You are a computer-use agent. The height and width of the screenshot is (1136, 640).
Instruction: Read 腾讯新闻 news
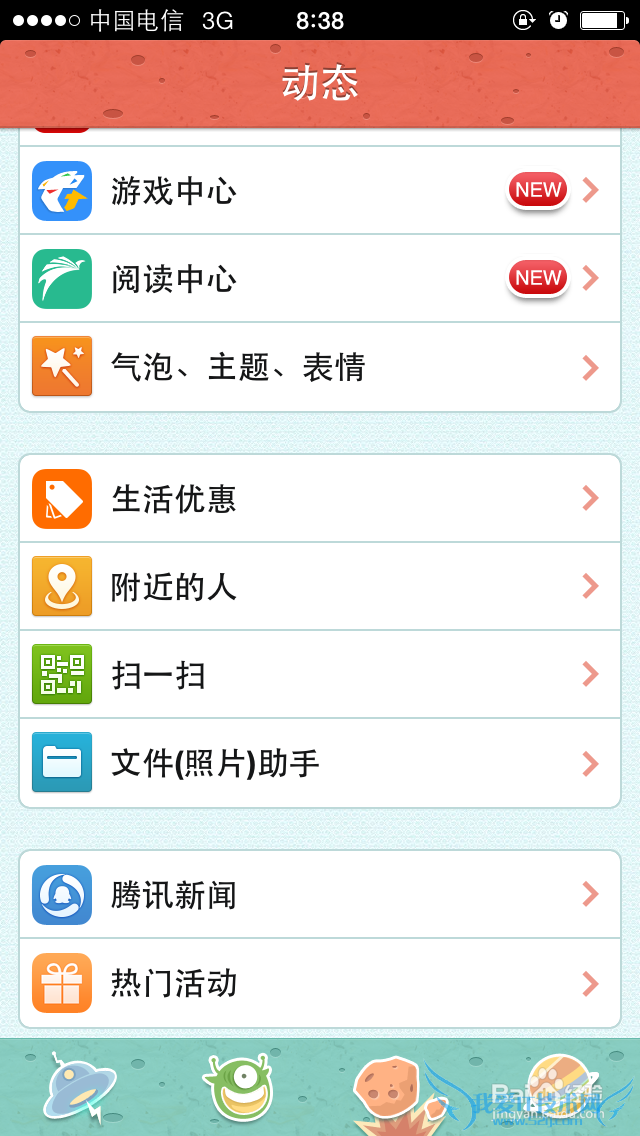click(320, 894)
